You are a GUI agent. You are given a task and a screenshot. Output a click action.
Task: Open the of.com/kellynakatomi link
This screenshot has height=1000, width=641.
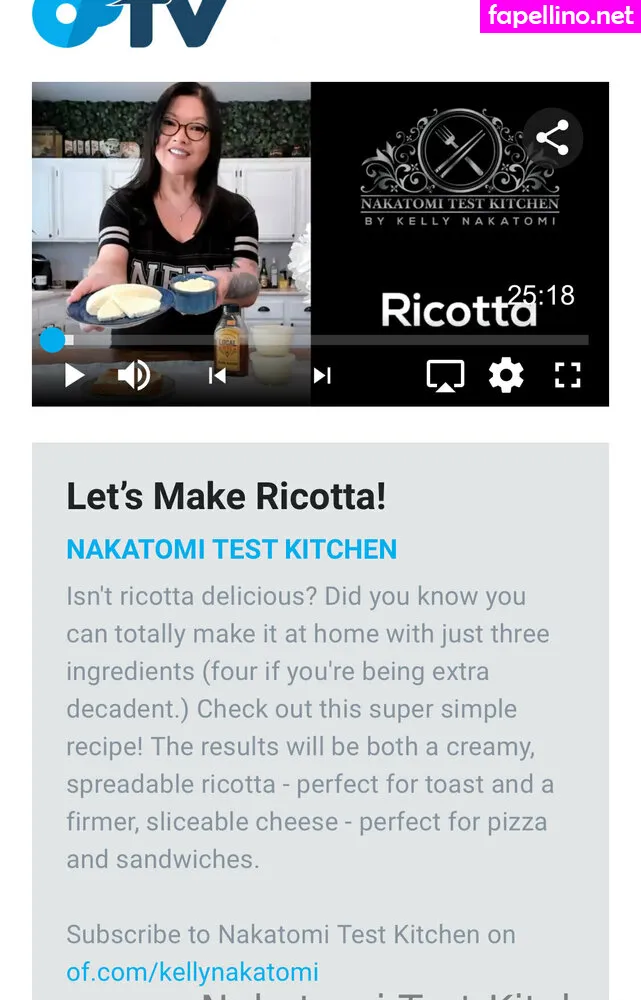pyautogui.click(x=192, y=972)
